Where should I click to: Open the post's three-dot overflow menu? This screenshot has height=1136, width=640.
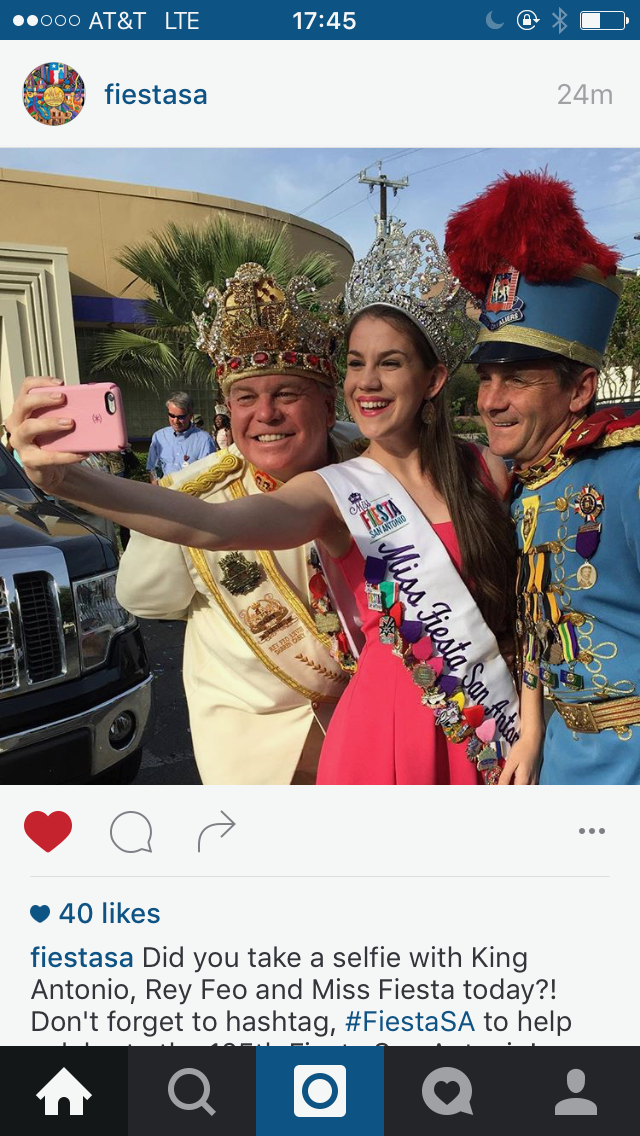coord(592,831)
